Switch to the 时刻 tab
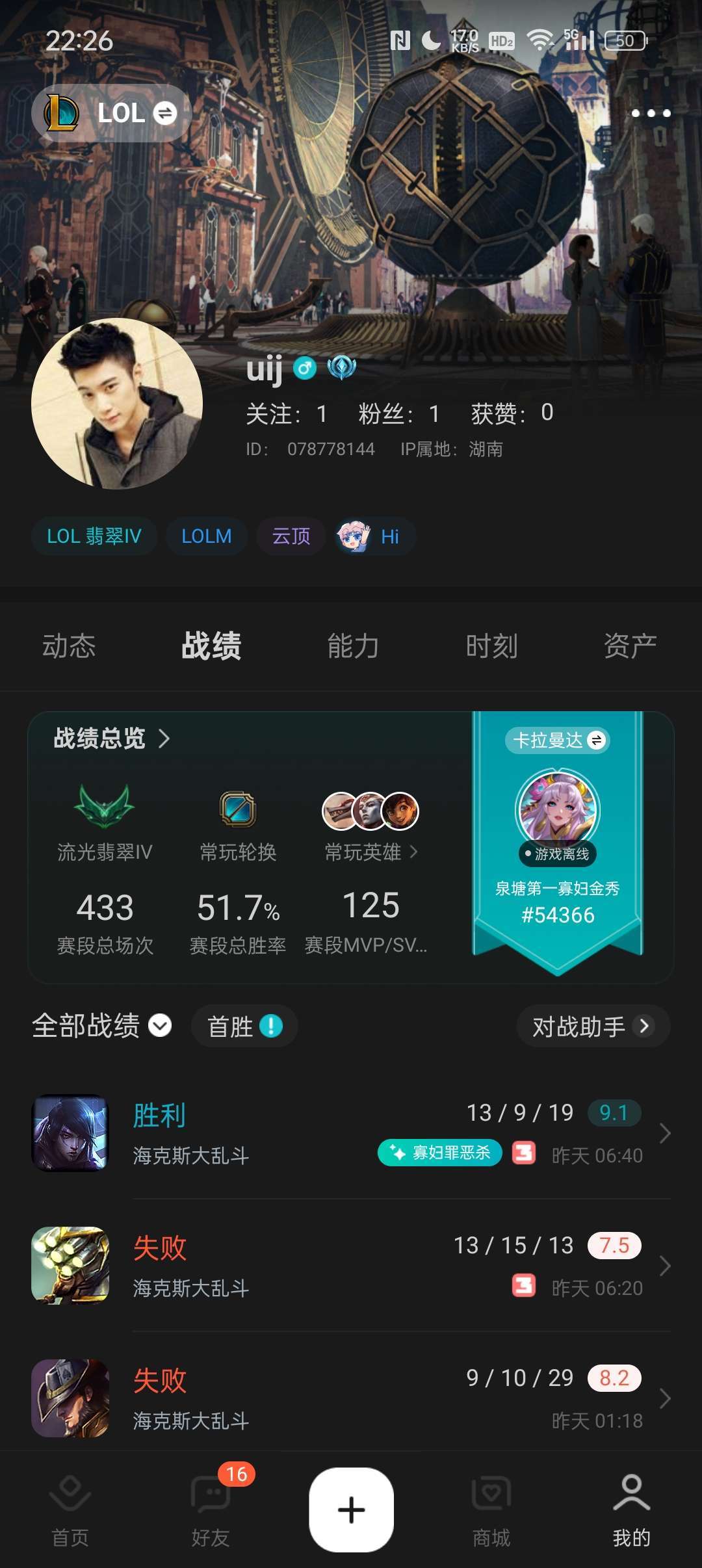This screenshot has height=1568, width=702. click(x=492, y=646)
